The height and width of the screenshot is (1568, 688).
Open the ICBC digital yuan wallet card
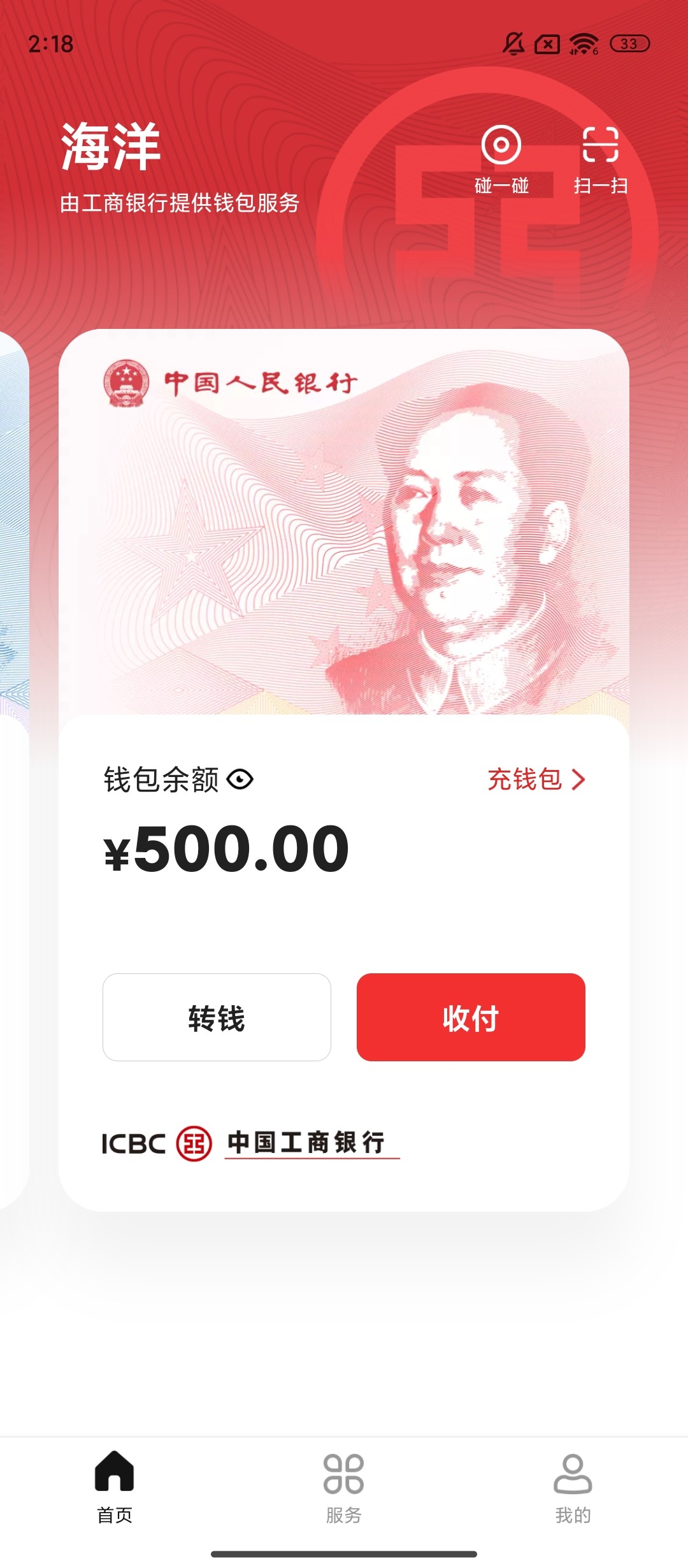pos(344,523)
